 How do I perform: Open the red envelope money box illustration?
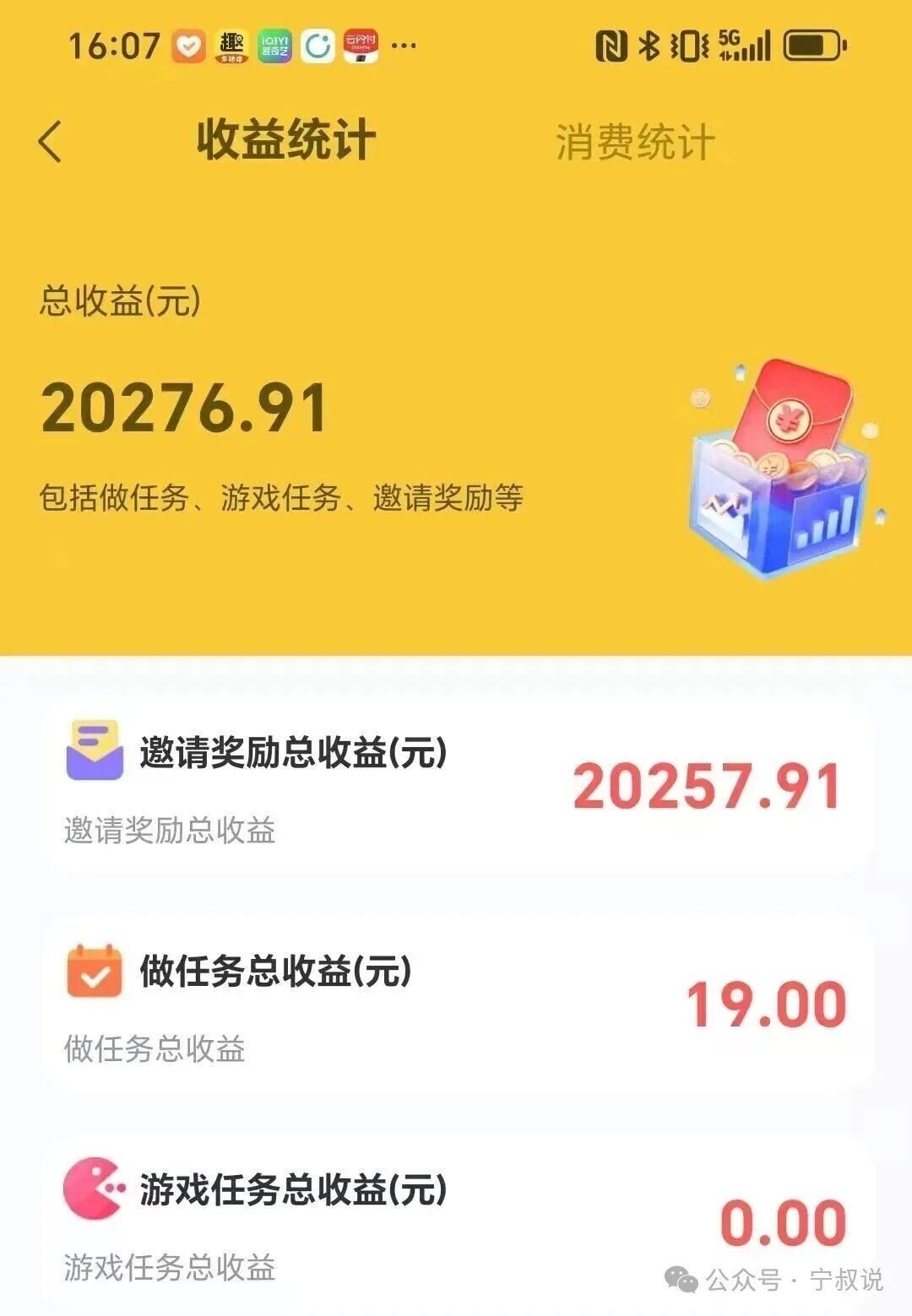click(777, 473)
